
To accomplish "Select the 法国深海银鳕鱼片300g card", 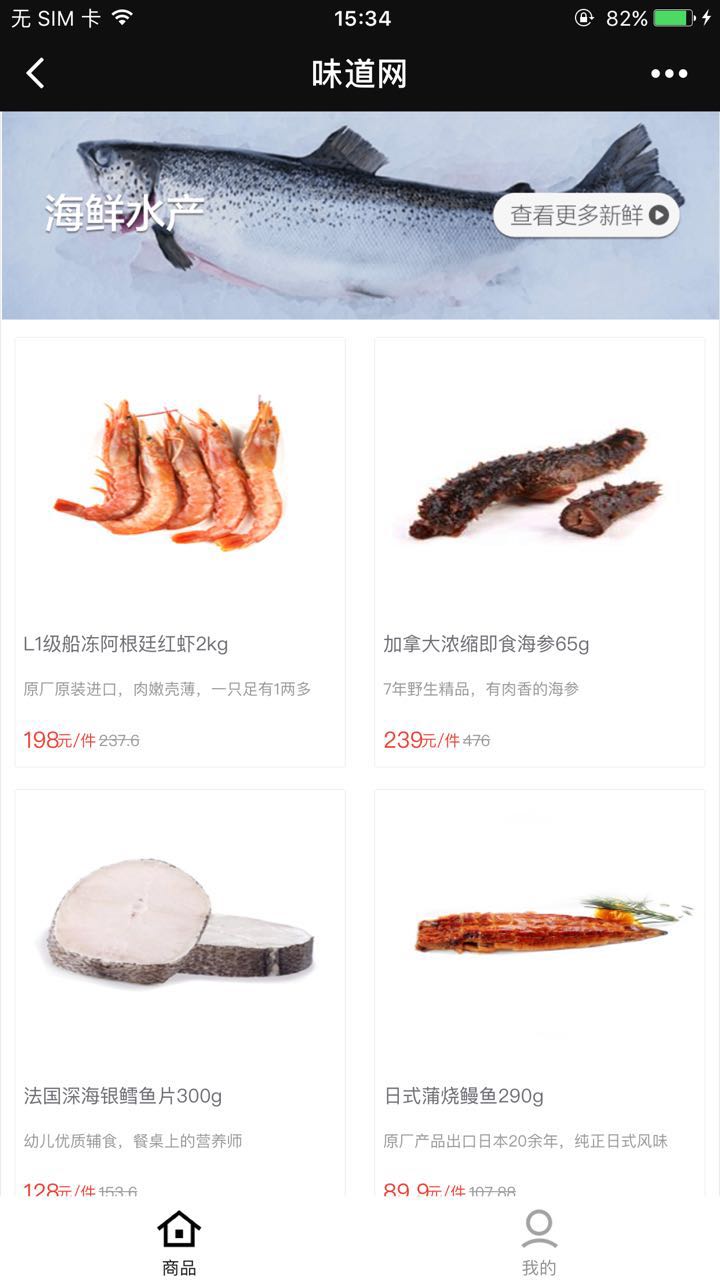I will pyautogui.click(x=180, y=990).
